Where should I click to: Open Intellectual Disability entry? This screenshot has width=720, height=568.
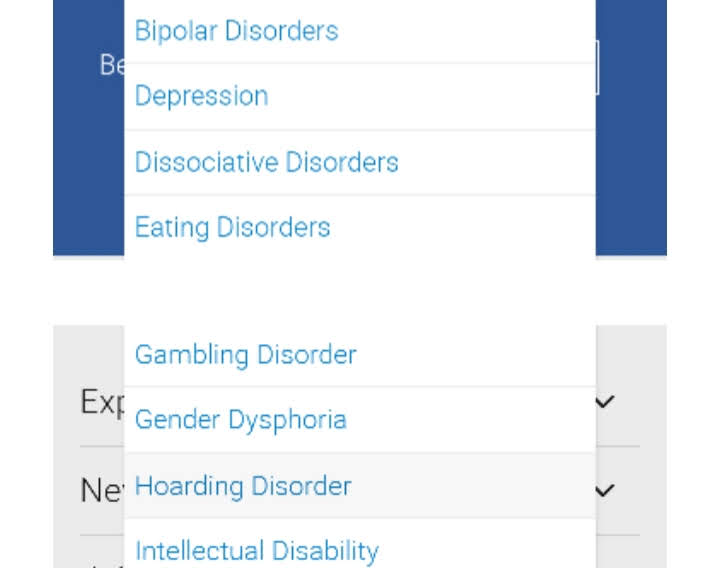256,550
